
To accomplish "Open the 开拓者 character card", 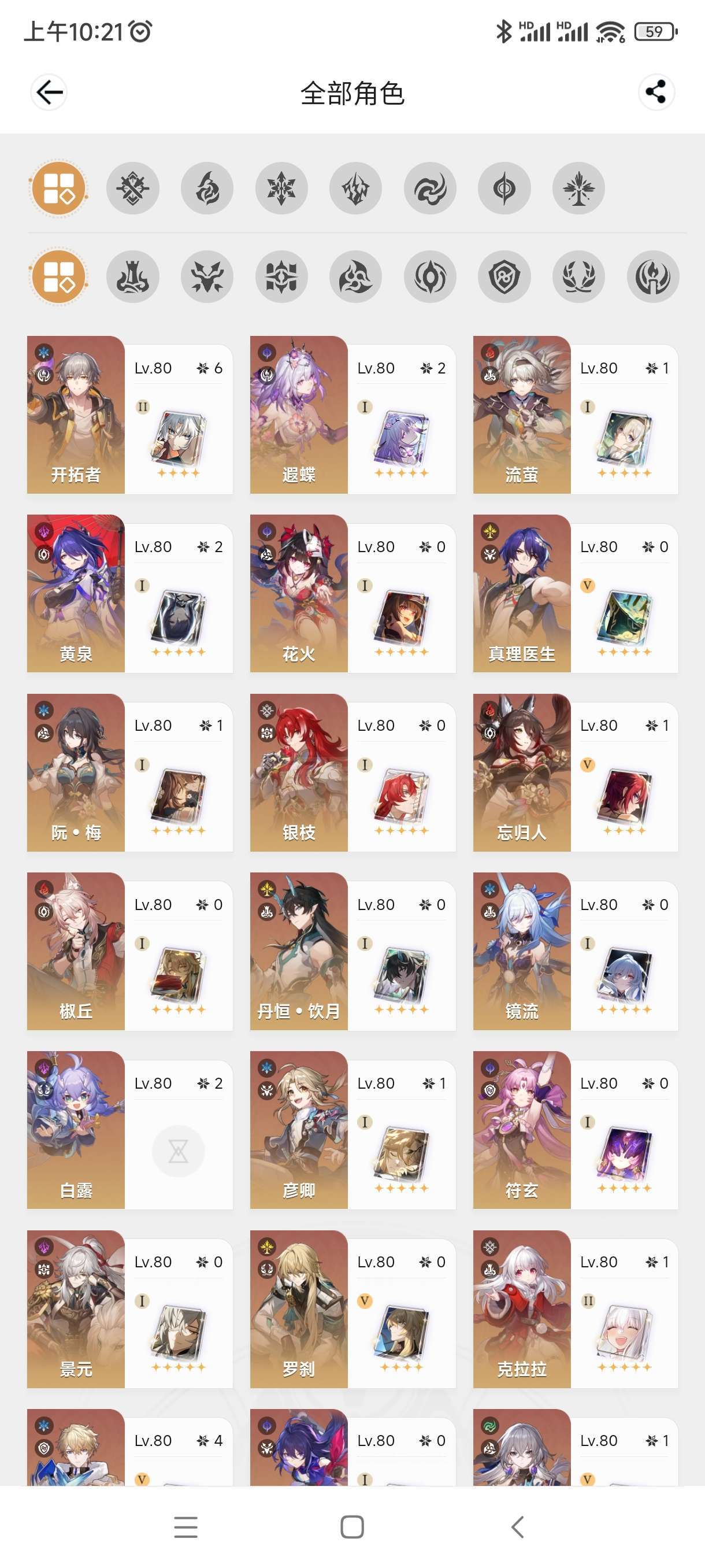I will pos(129,415).
